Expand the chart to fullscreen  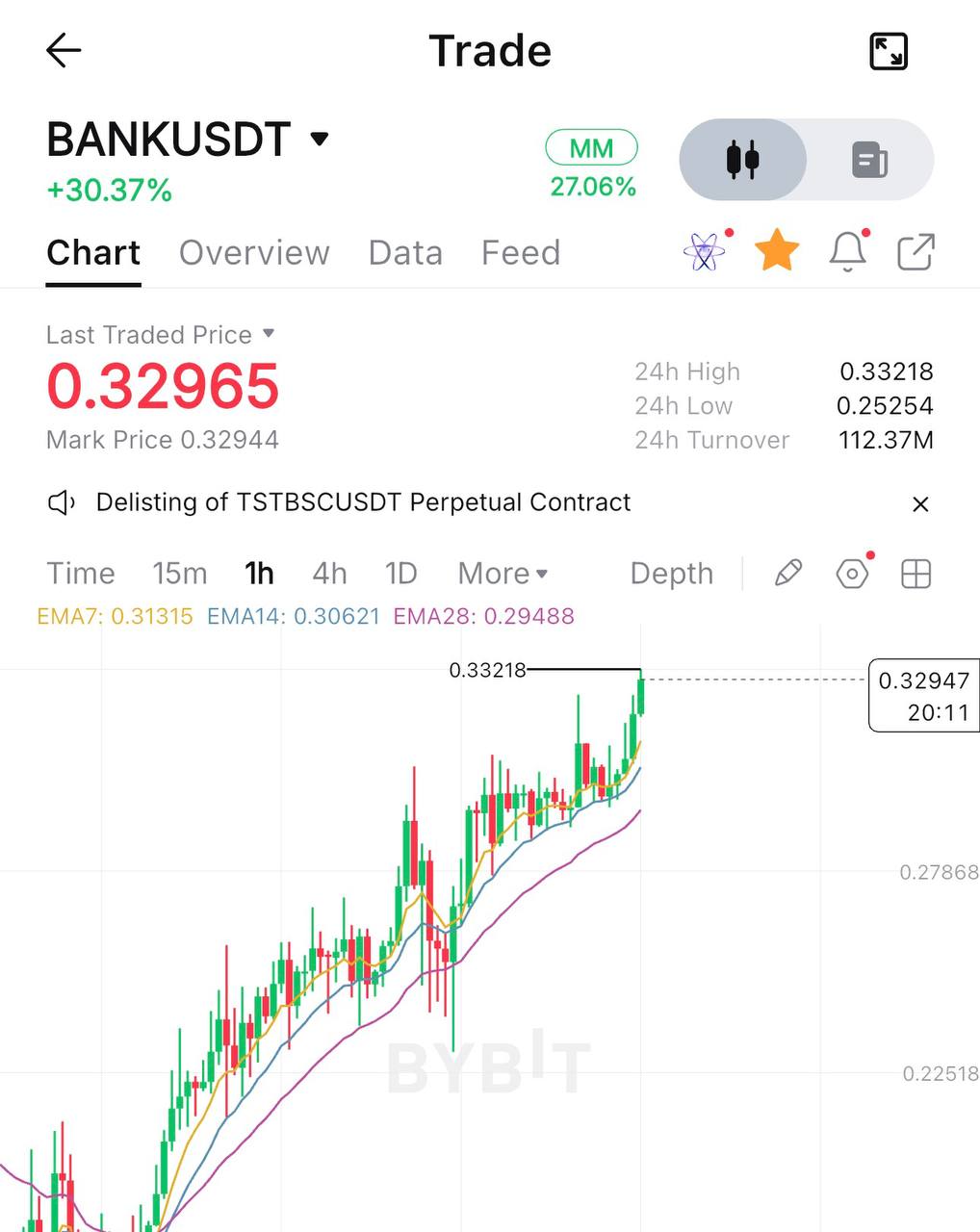[889, 51]
